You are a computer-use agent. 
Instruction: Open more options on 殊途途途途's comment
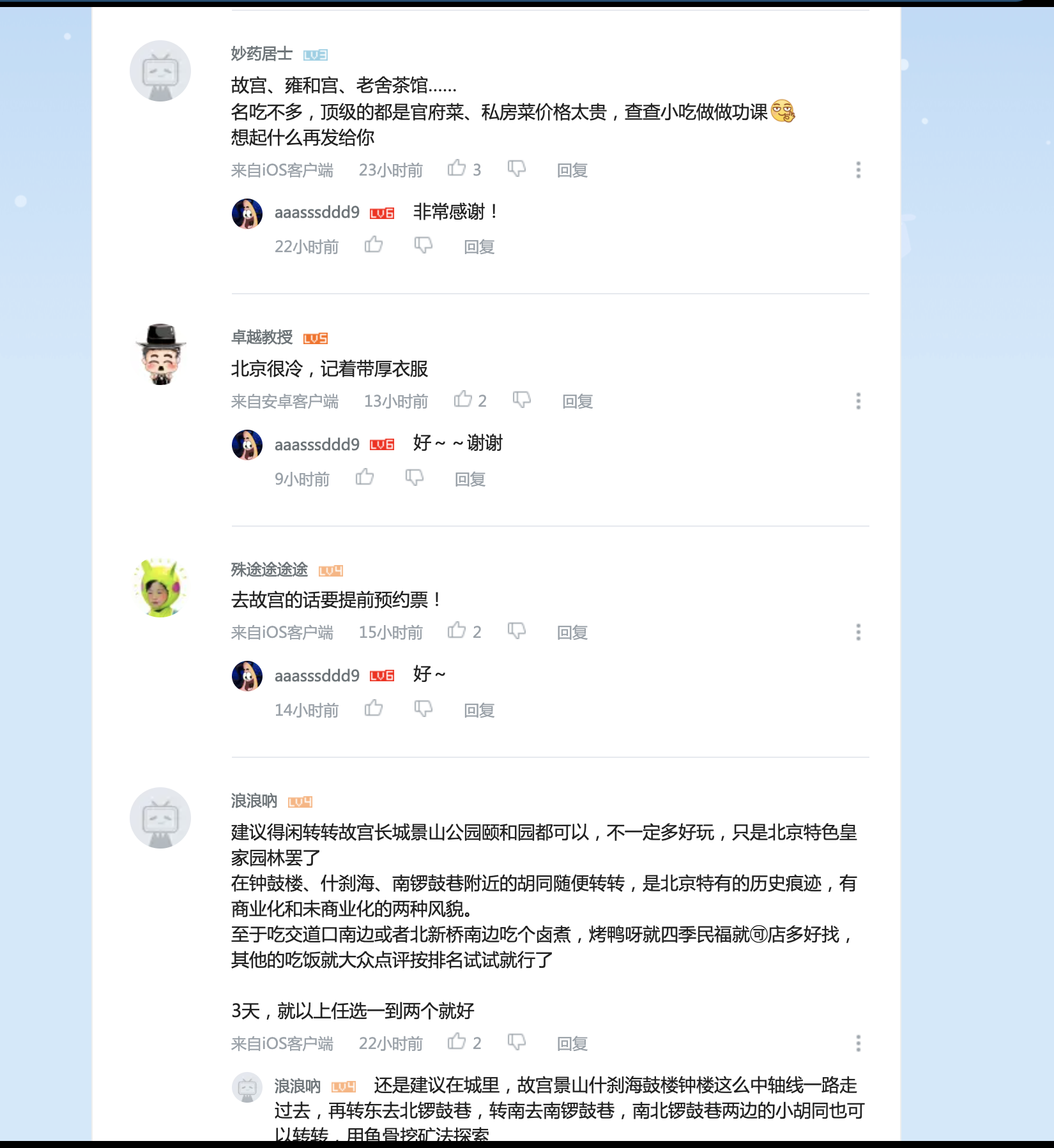tap(858, 632)
